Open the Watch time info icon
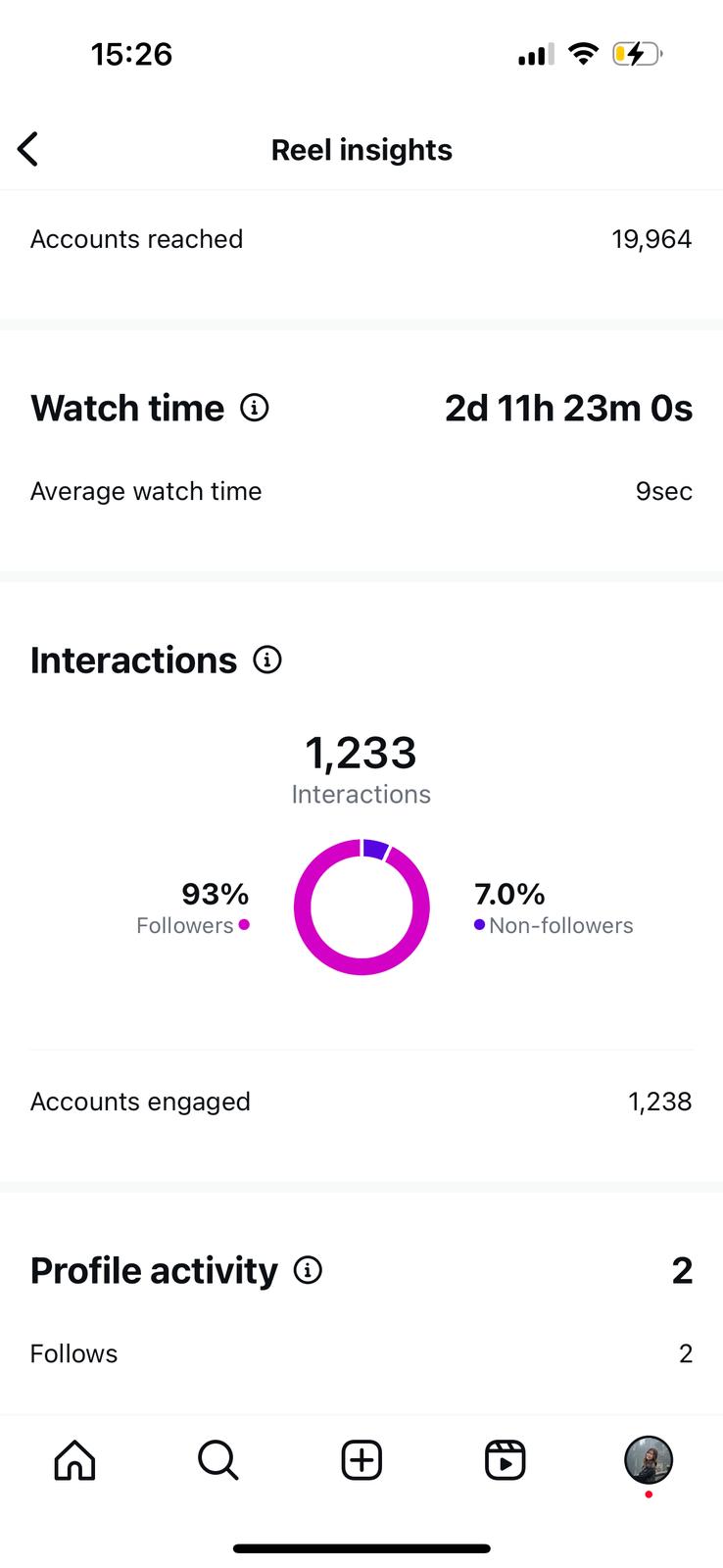 pos(255,408)
